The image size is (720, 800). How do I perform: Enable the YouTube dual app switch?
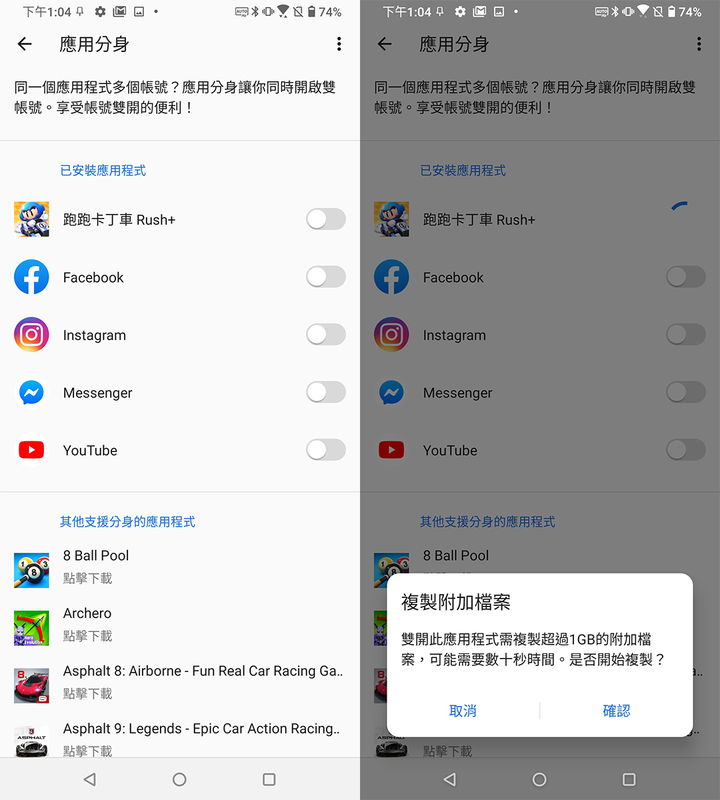click(325, 450)
